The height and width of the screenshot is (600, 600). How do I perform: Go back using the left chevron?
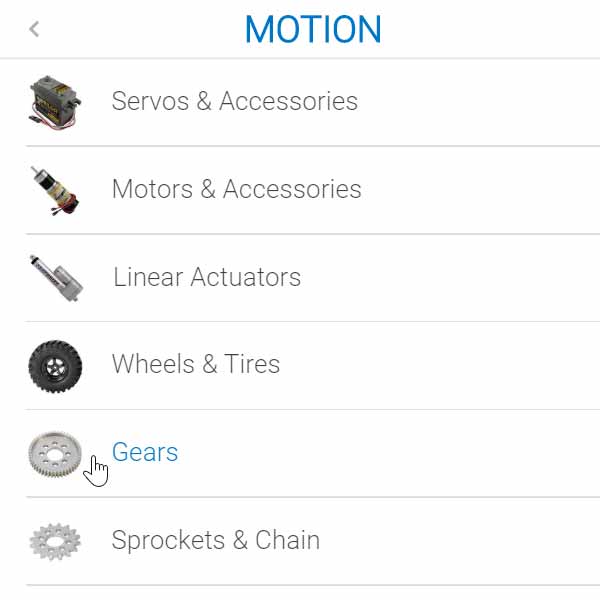click(34, 29)
